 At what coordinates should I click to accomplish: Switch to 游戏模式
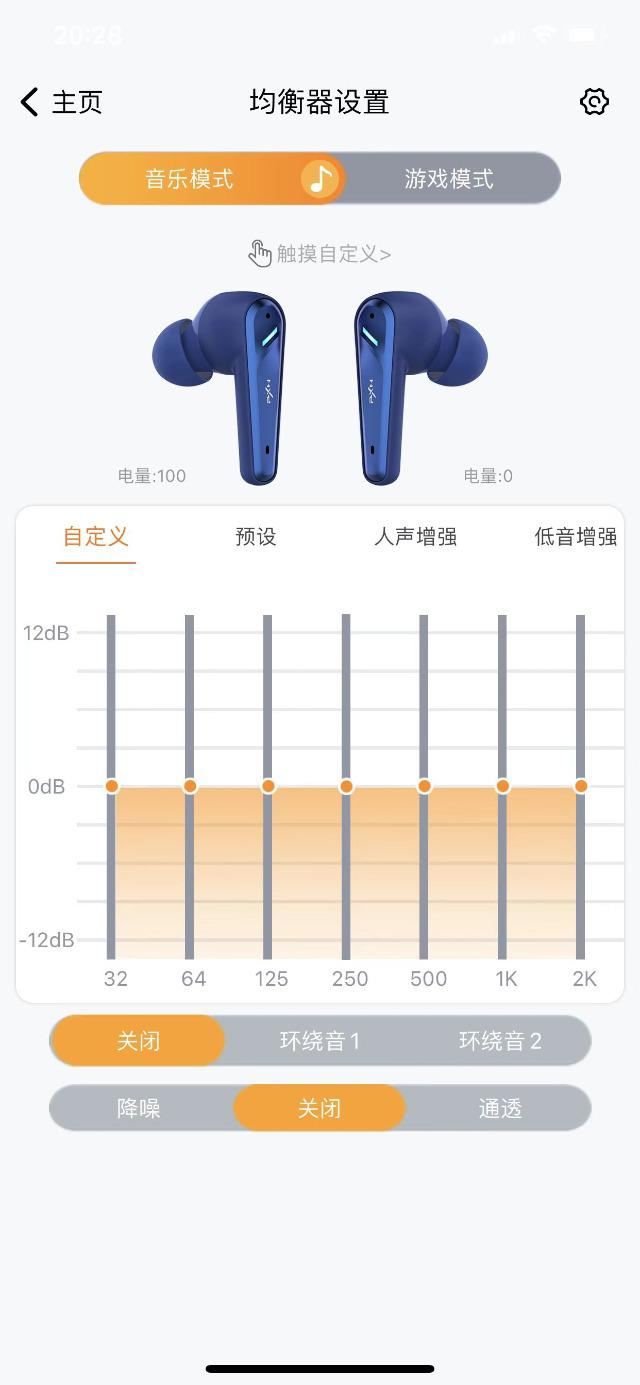(449, 179)
